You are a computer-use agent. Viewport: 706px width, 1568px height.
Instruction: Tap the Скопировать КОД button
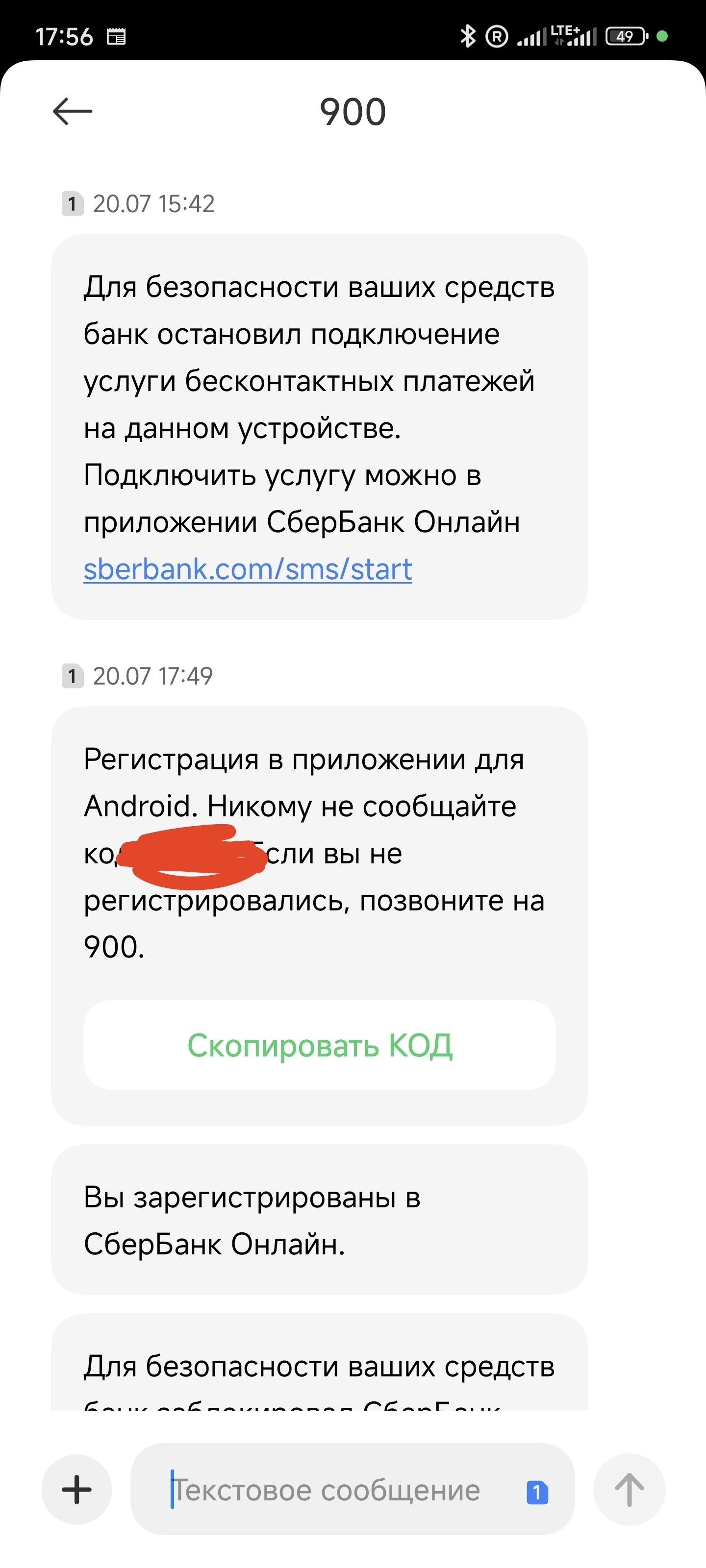(319, 1046)
